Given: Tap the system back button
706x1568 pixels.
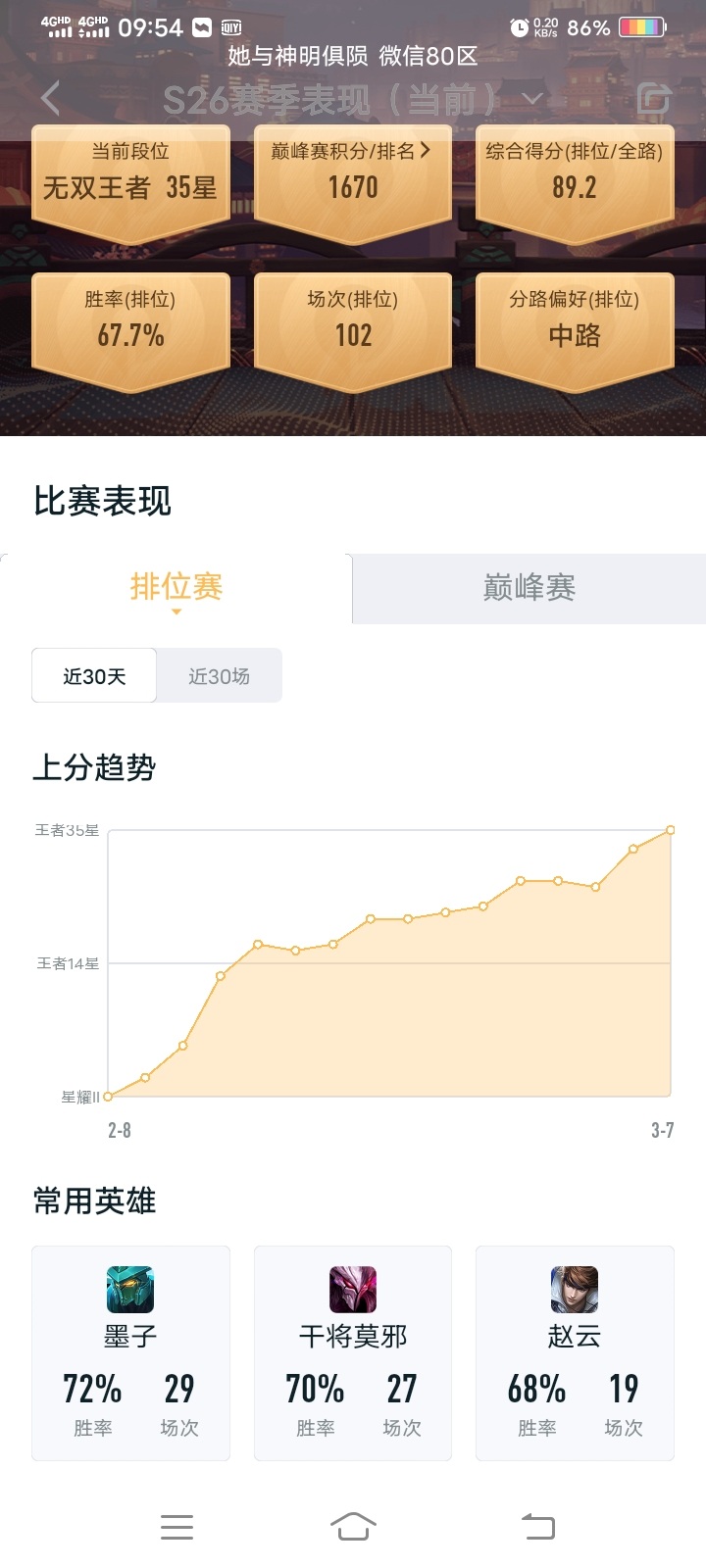Looking at the screenshot, I should pyautogui.click(x=537, y=1526).
